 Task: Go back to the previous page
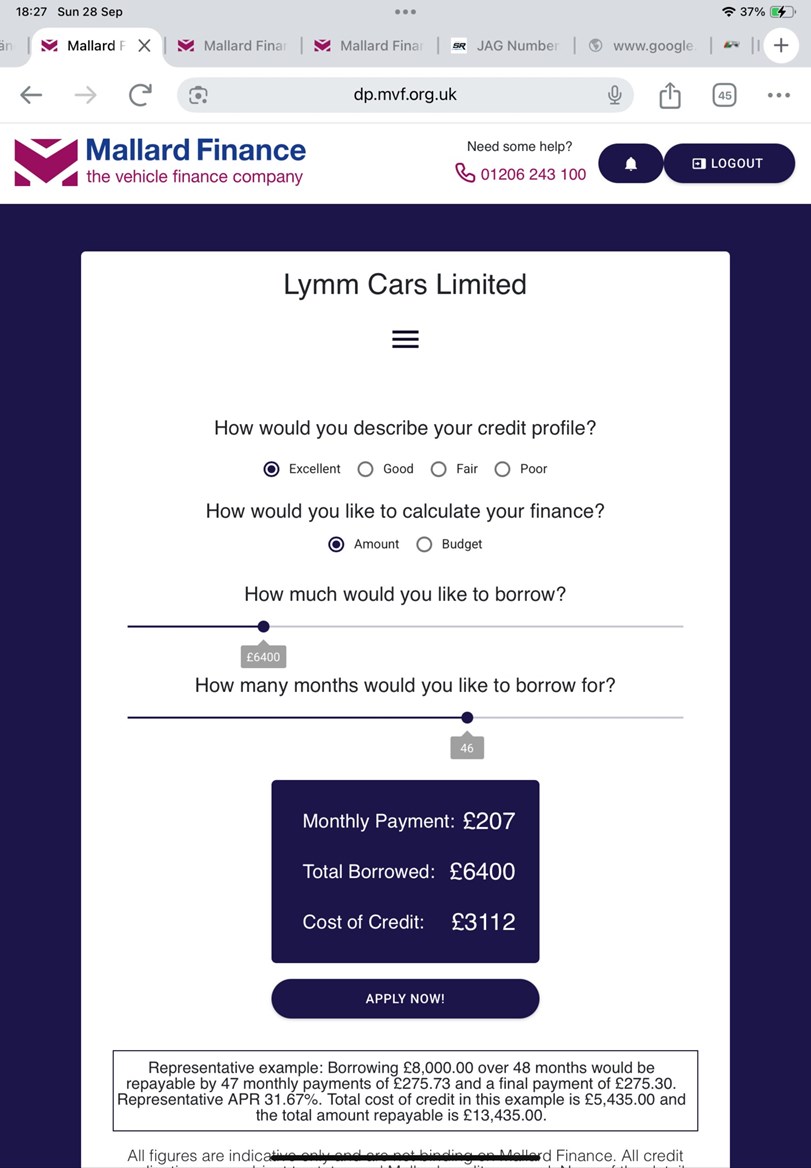pos(31,95)
